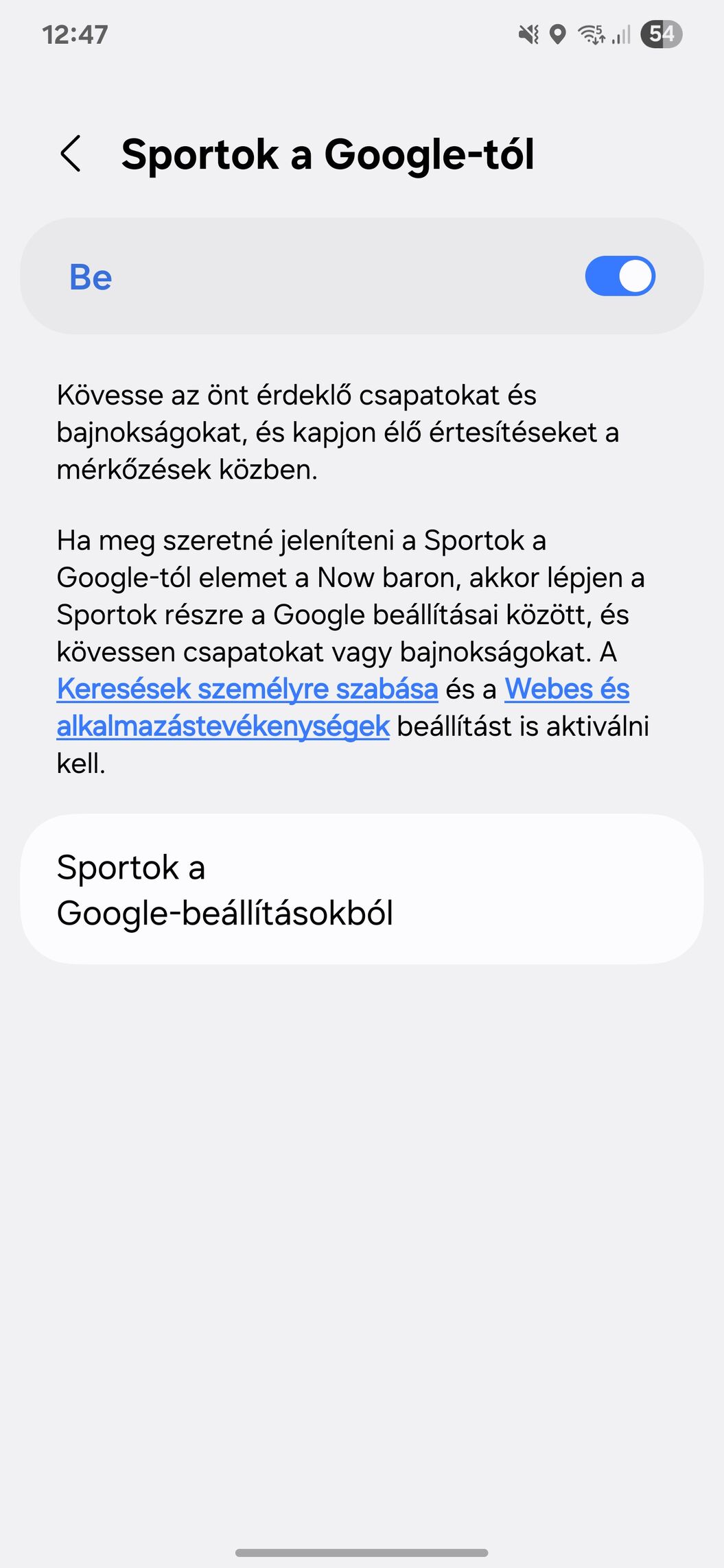The height and width of the screenshot is (1568, 724).
Task: Open the Webes és alkalmazástevékenységek link
Action: (x=222, y=726)
